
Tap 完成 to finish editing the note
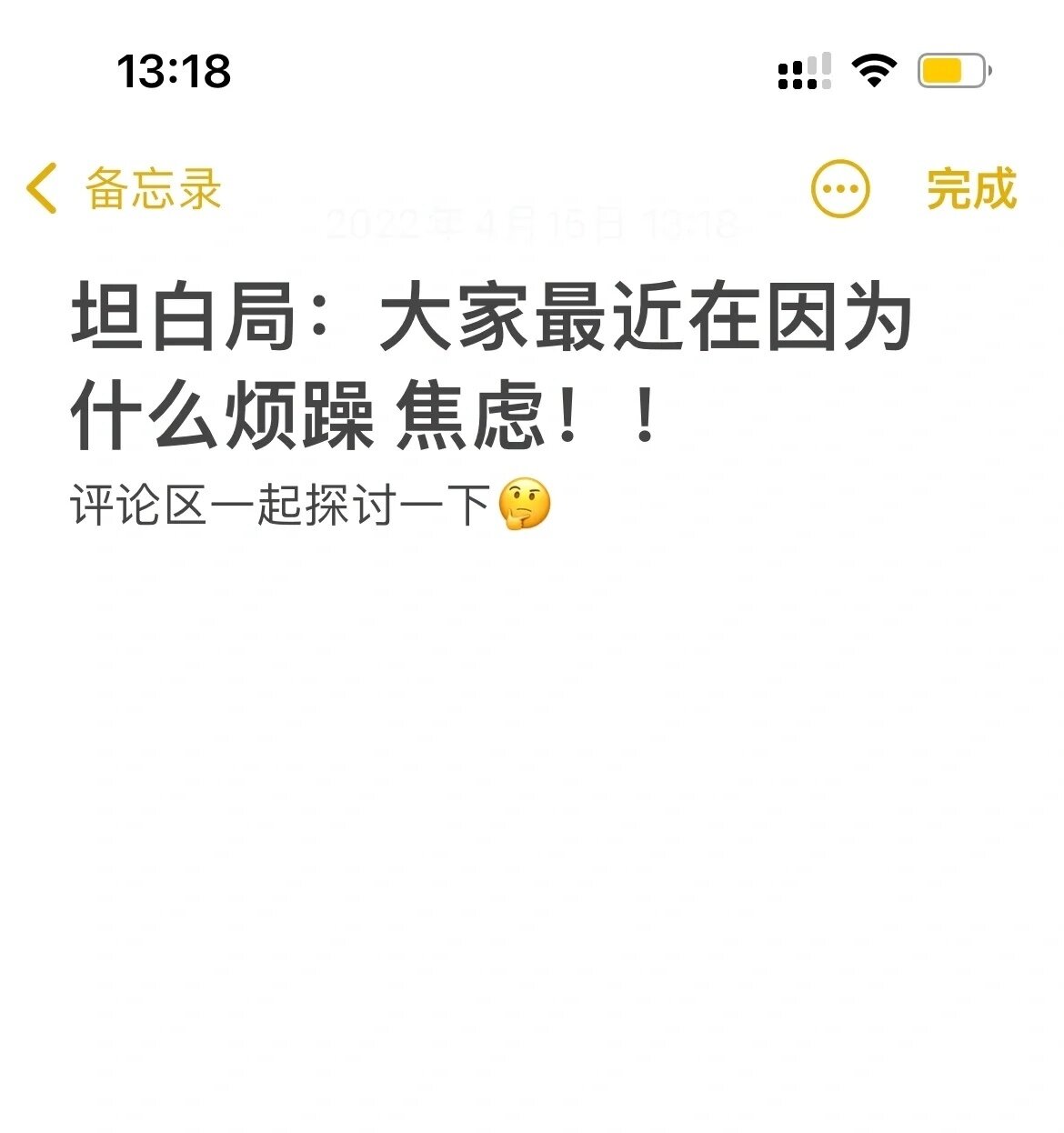(970, 189)
